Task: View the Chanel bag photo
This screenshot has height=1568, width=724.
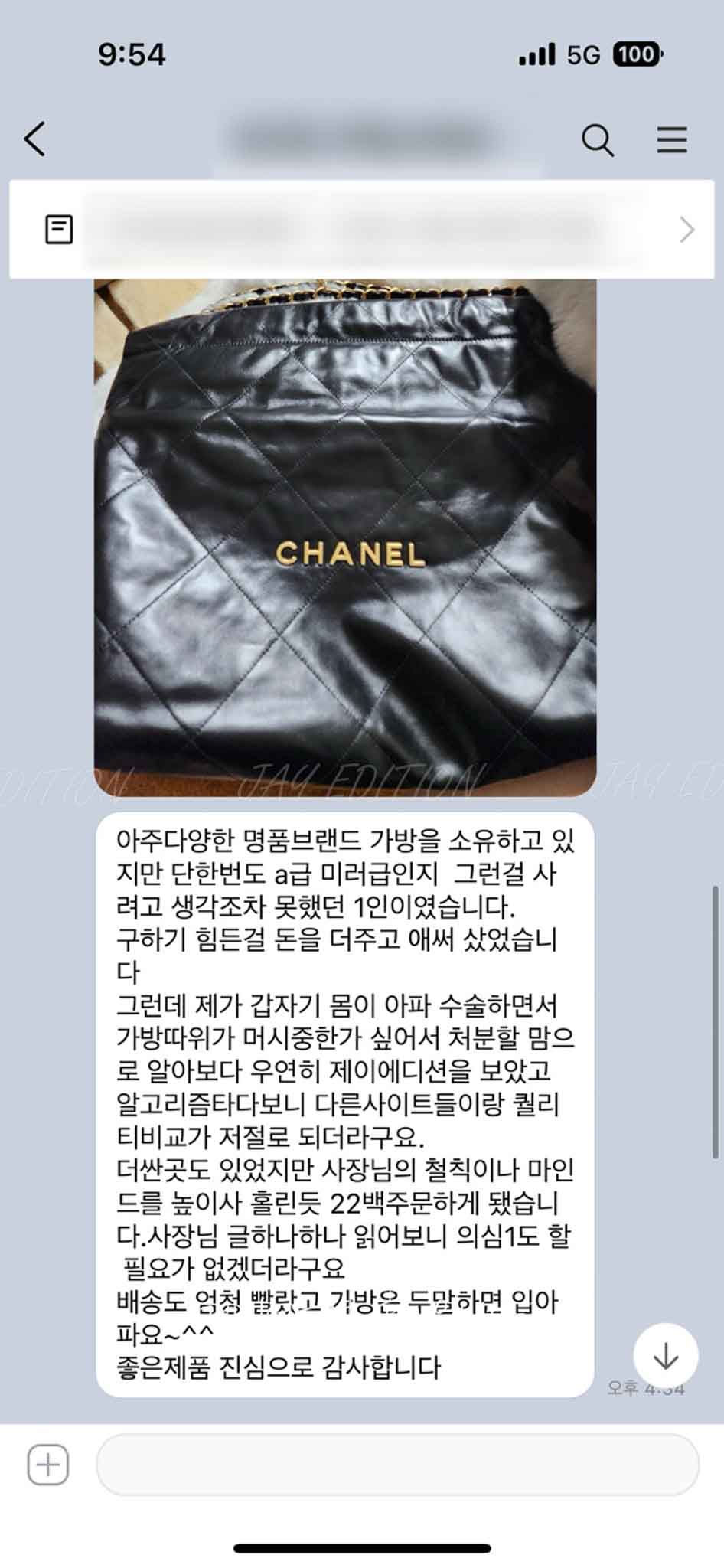Action: click(x=345, y=536)
